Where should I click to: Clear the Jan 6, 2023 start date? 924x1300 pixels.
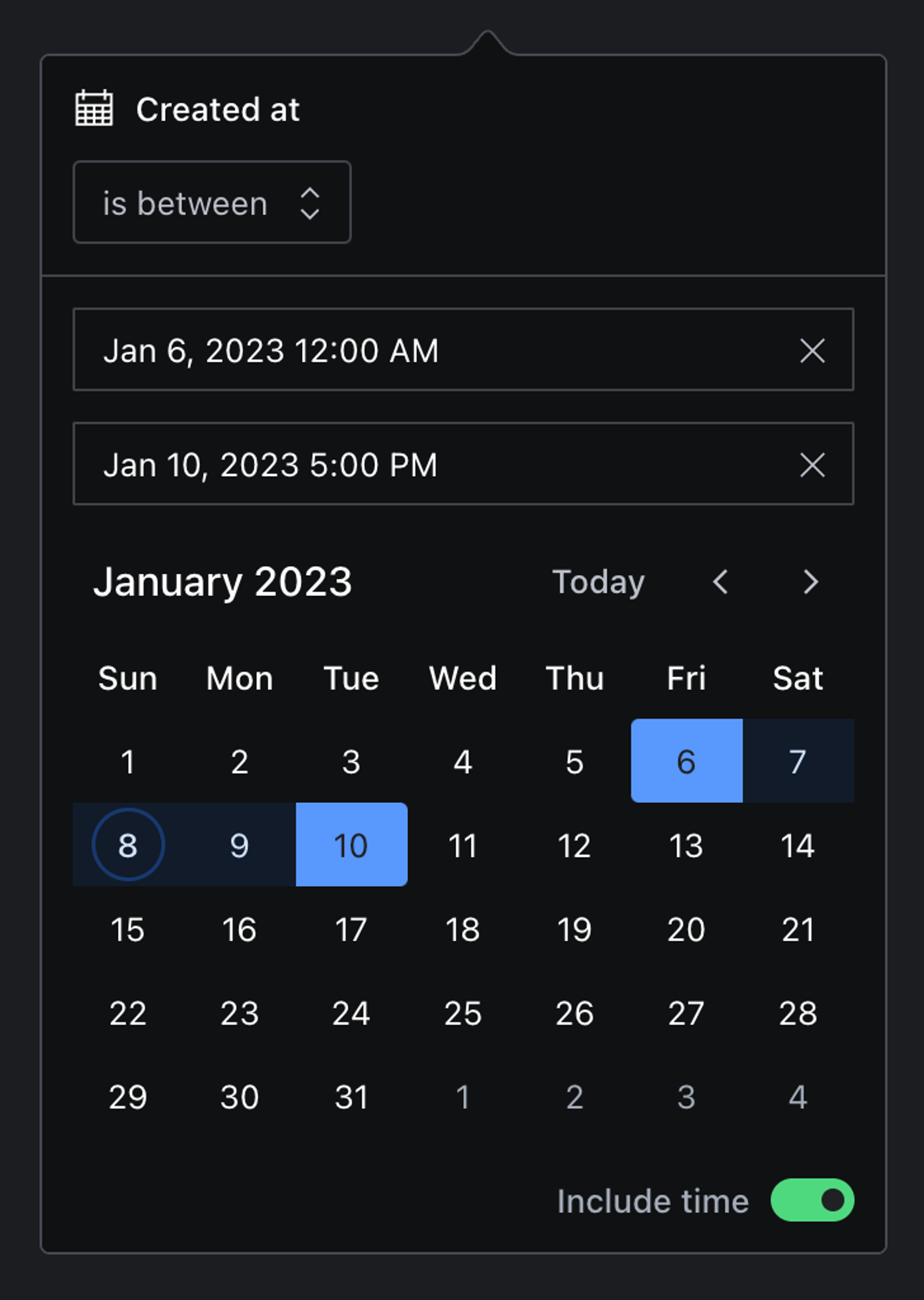[x=812, y=350]
